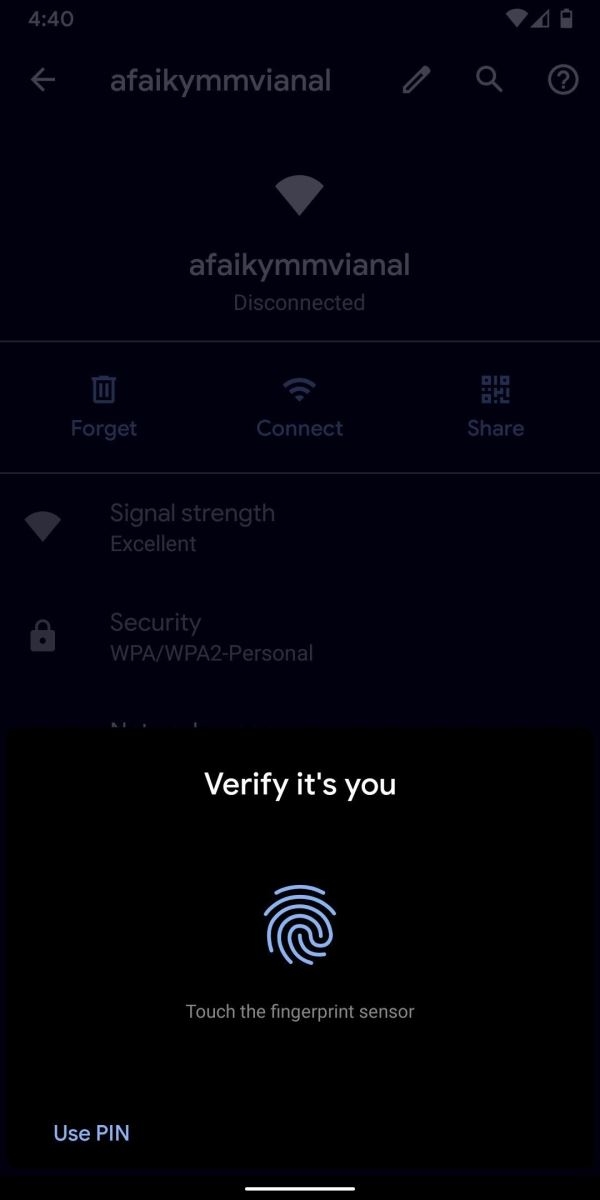Go back using the arrow
The width and height of the screenshot is (600, 1200).
click(43, 80)
